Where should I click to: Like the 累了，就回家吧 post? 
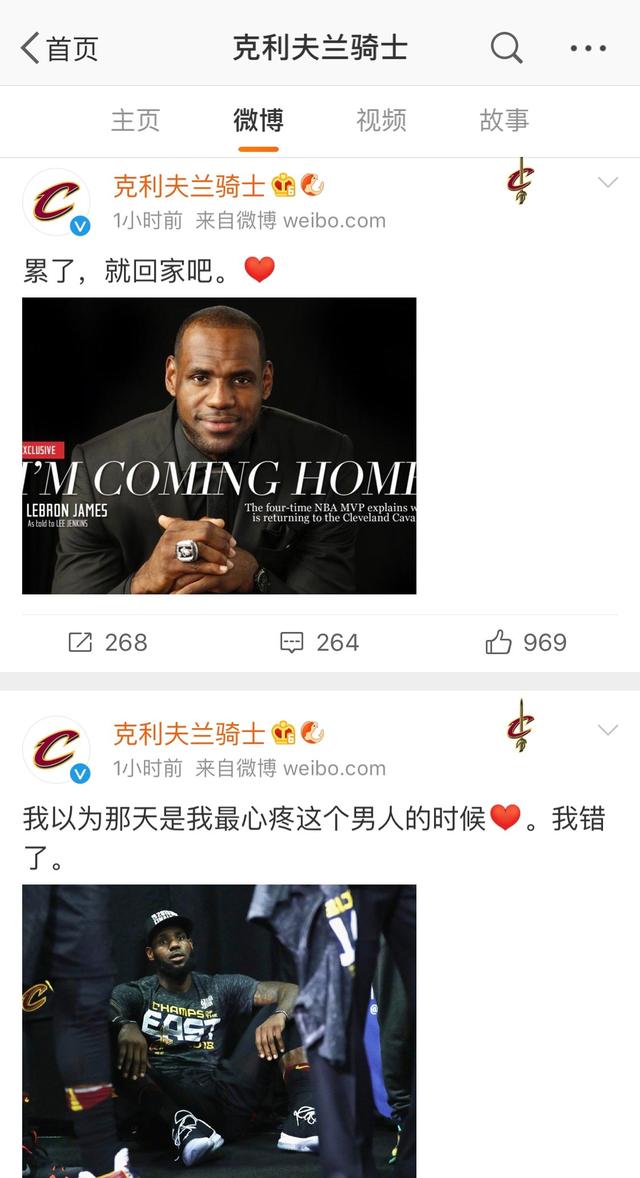pyautogui.click(x=526, y=642)
